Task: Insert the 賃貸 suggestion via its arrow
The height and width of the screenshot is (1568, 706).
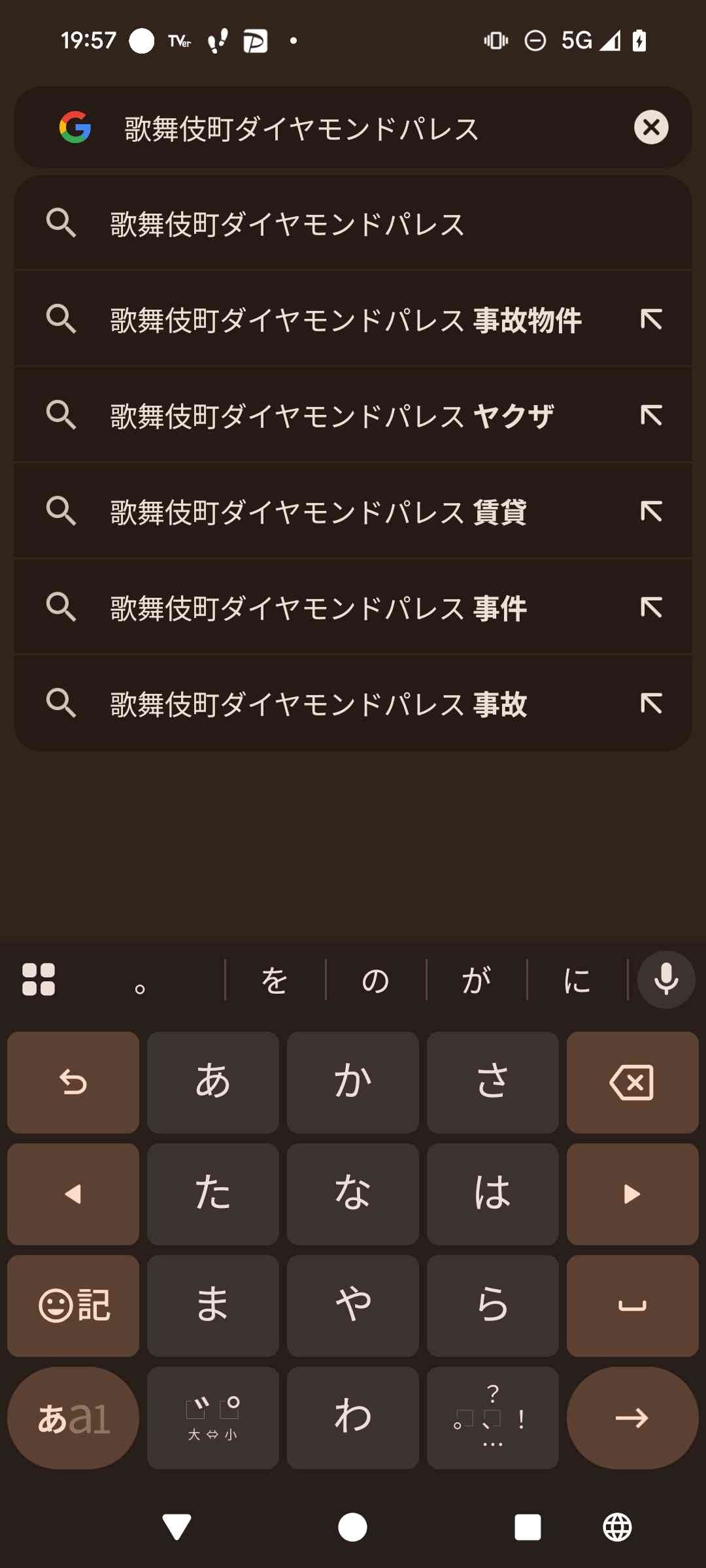Action: tap(651, 512)
